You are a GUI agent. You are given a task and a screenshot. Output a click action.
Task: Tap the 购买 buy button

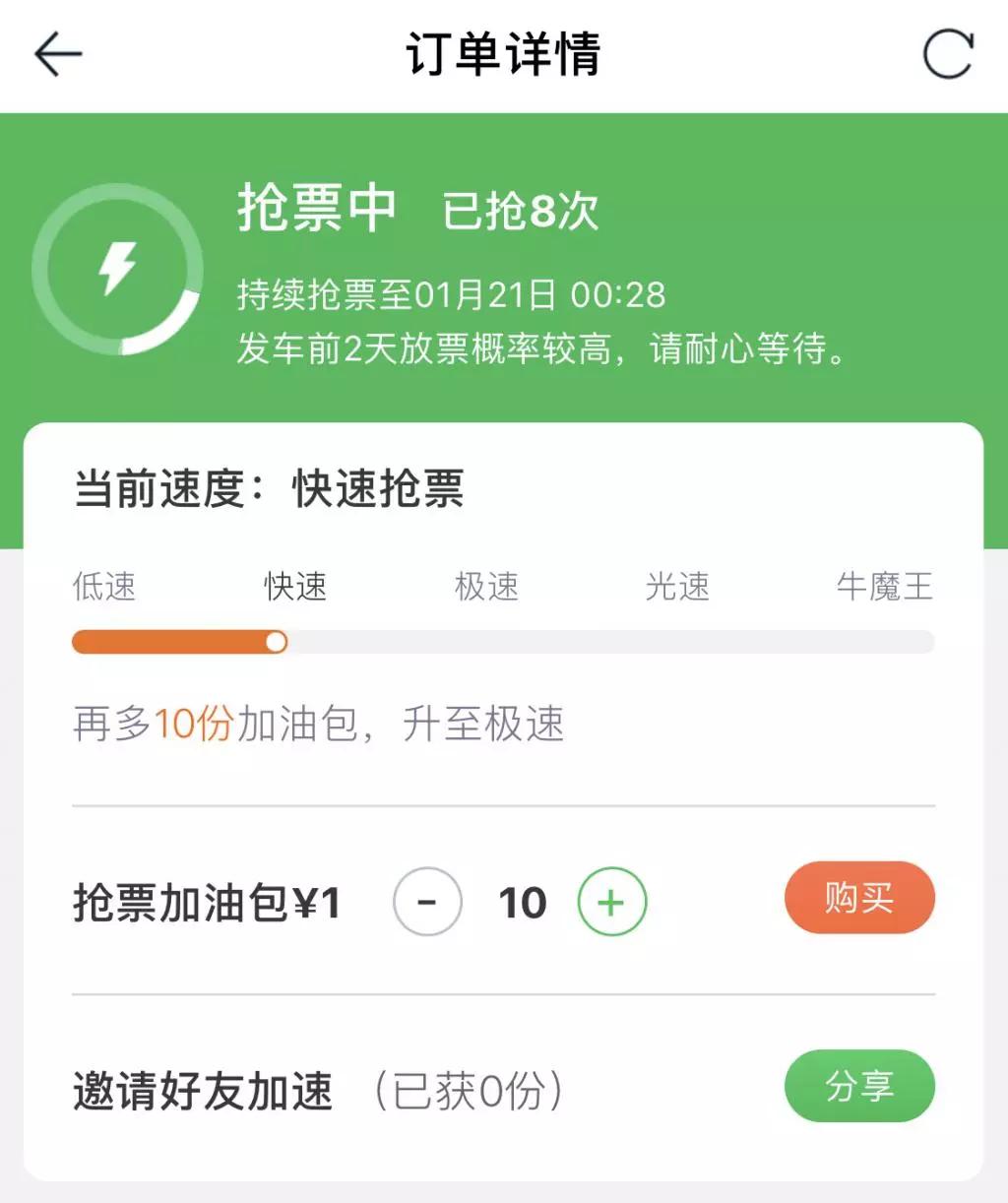click(x=858, y=898)
